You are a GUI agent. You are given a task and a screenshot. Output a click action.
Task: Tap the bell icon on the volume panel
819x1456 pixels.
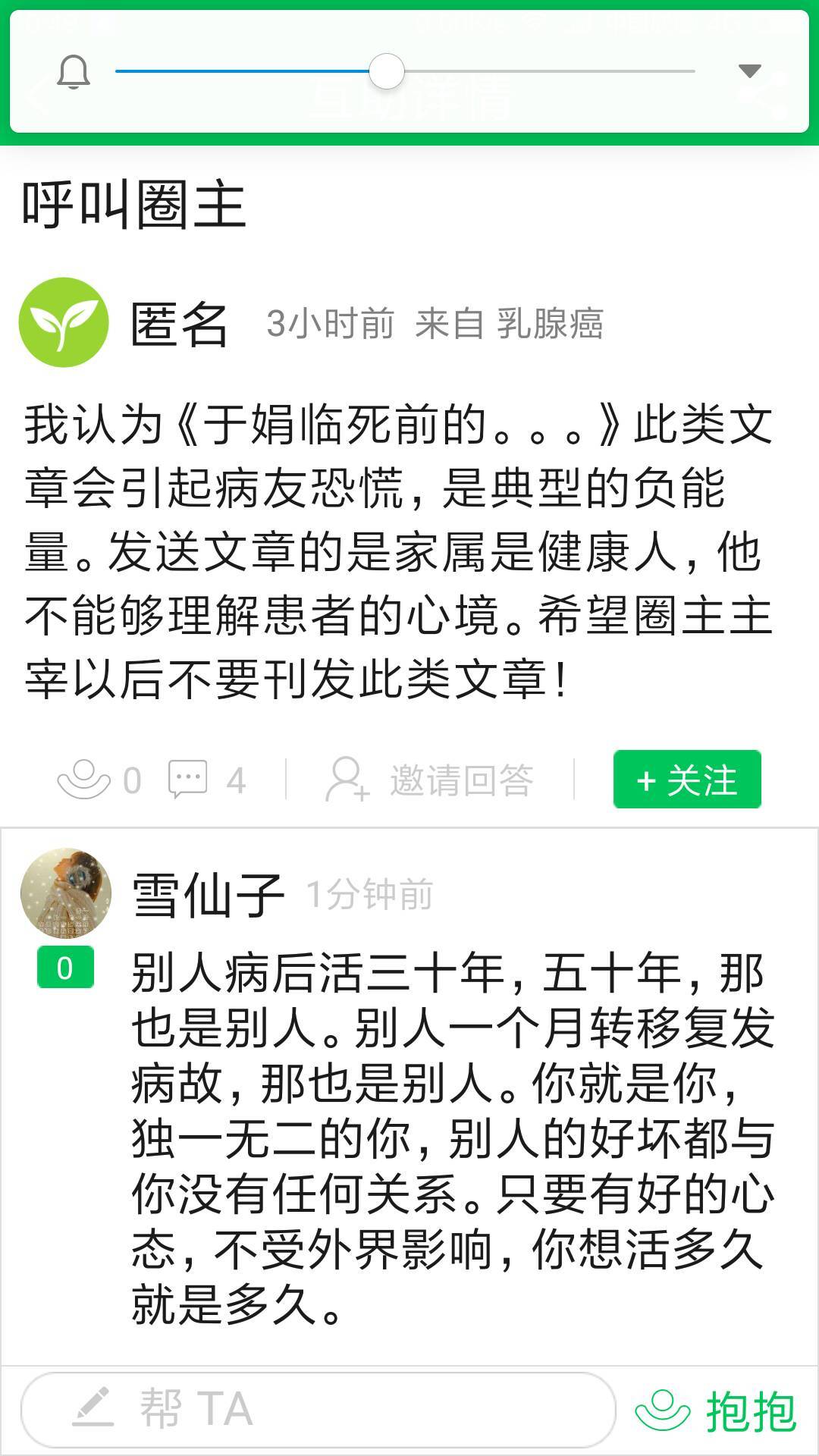pyautogui.click(x=74, y=73)
